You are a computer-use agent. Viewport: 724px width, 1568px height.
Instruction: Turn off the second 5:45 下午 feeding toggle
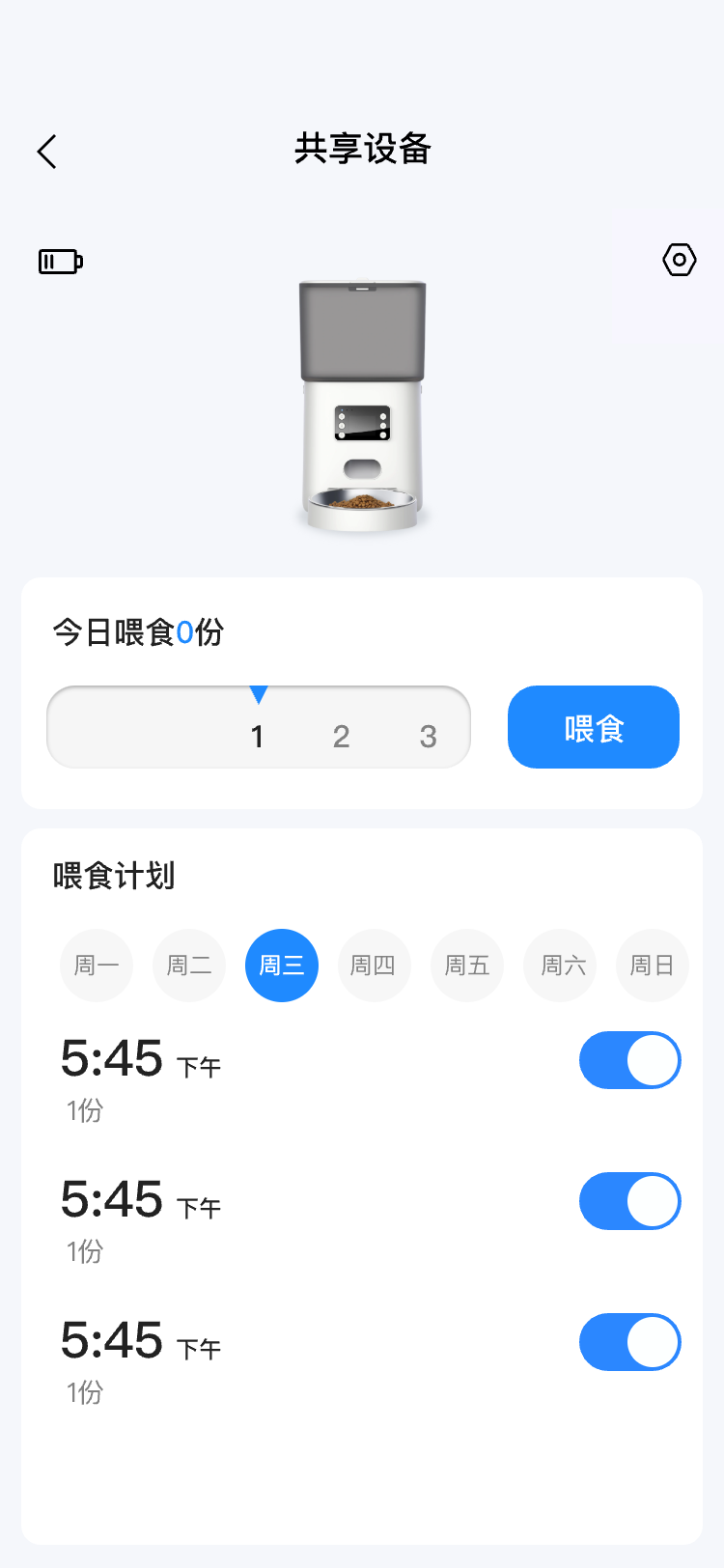click(629, 1200)
